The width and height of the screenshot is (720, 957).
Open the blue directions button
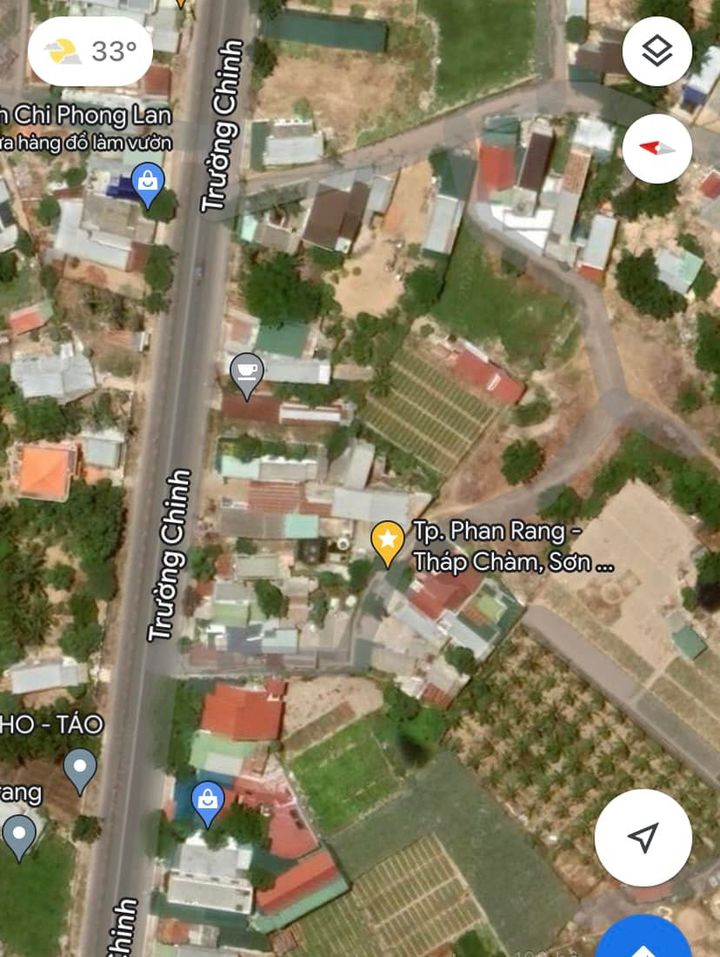643,940
